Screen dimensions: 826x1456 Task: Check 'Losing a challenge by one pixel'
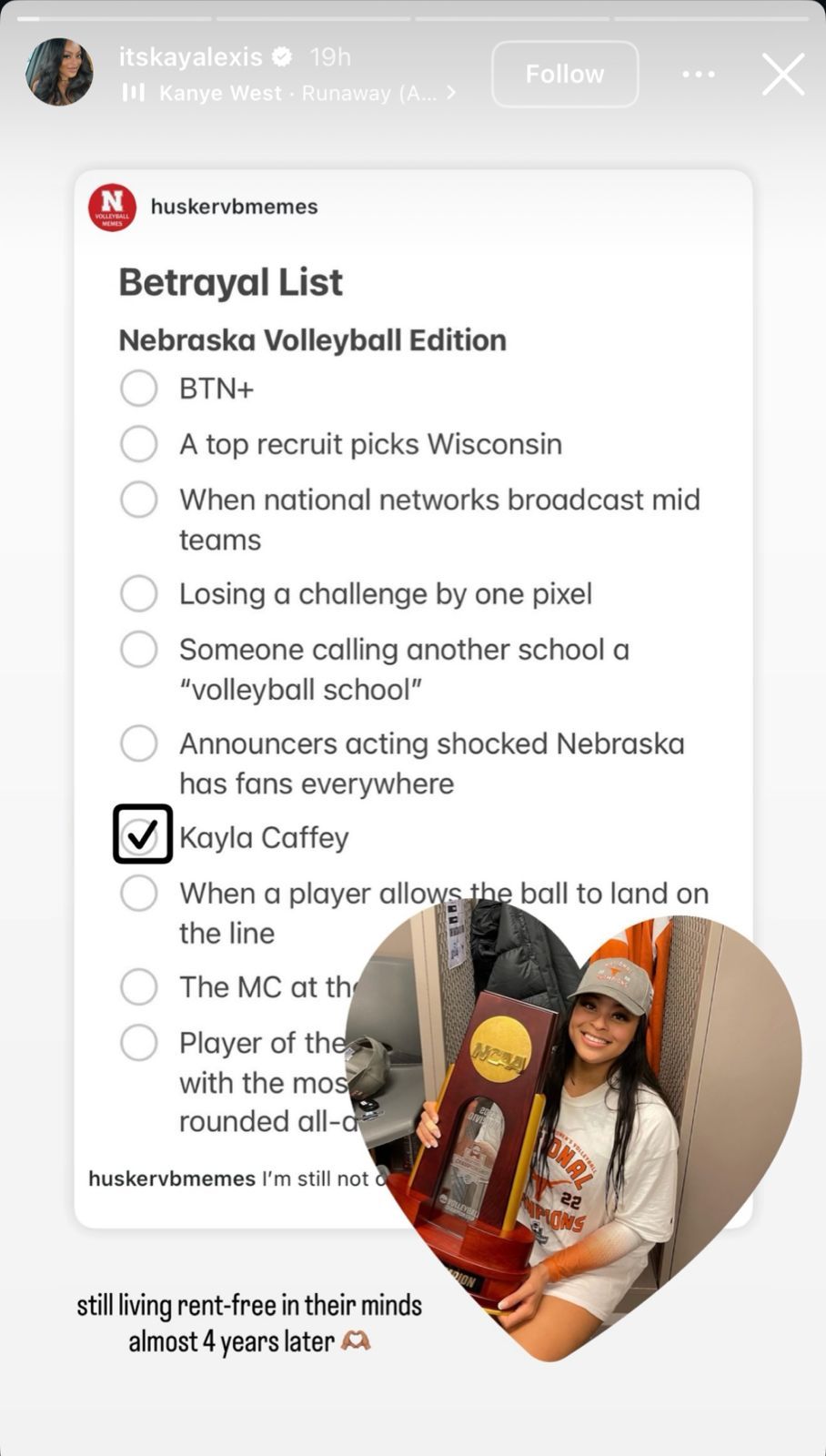point(139,592)
